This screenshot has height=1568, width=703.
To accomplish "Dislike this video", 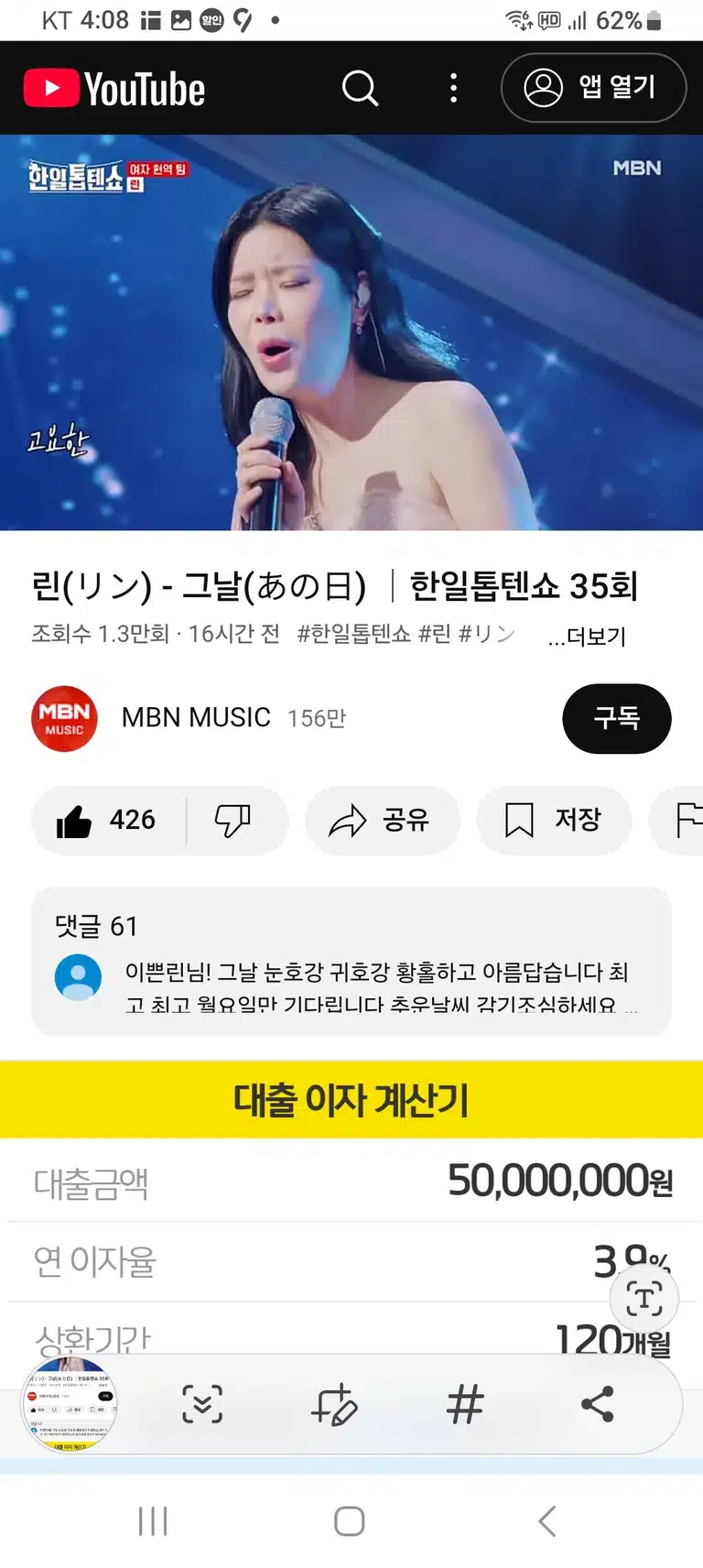I will coord(234,820).
